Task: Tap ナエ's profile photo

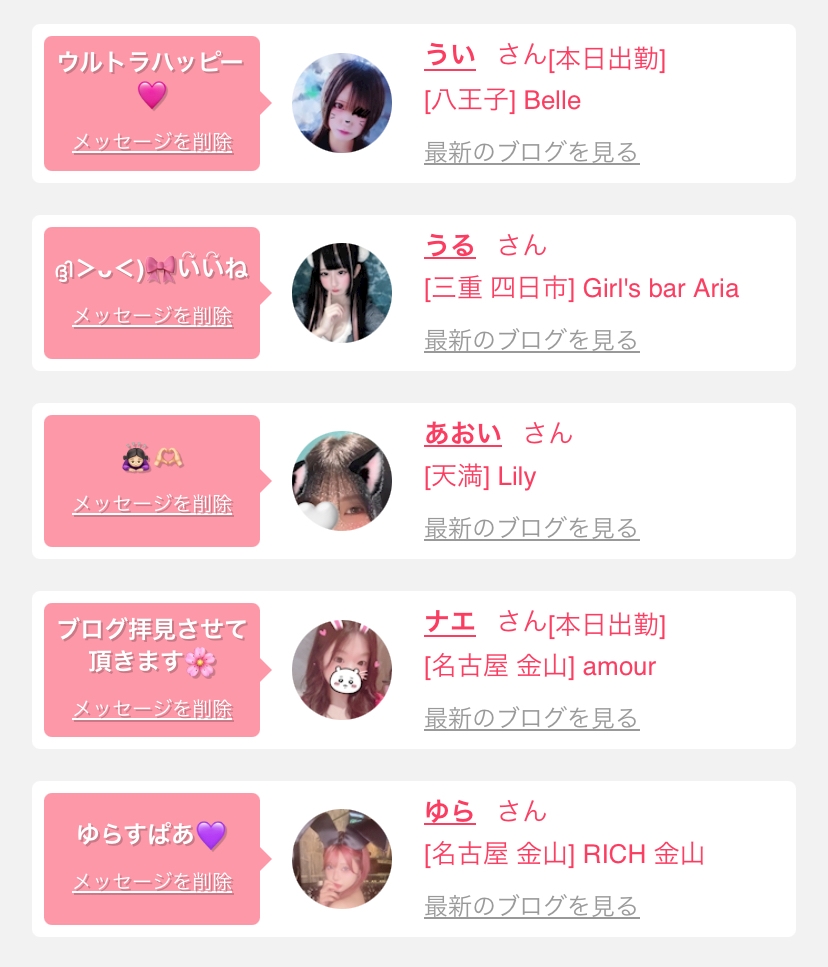Action: click(x=342, y=670)
